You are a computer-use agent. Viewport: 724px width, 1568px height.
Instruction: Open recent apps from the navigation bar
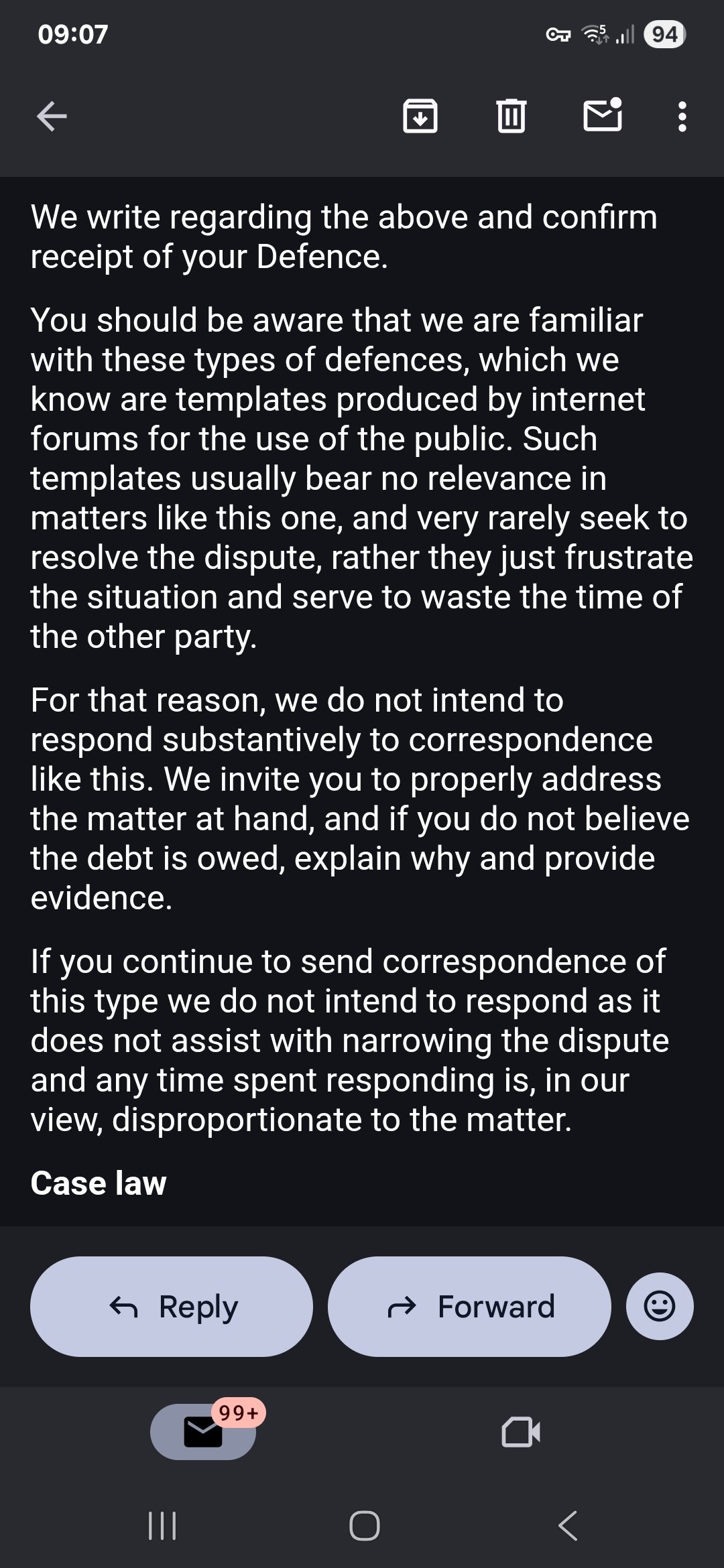point(162,1526)
